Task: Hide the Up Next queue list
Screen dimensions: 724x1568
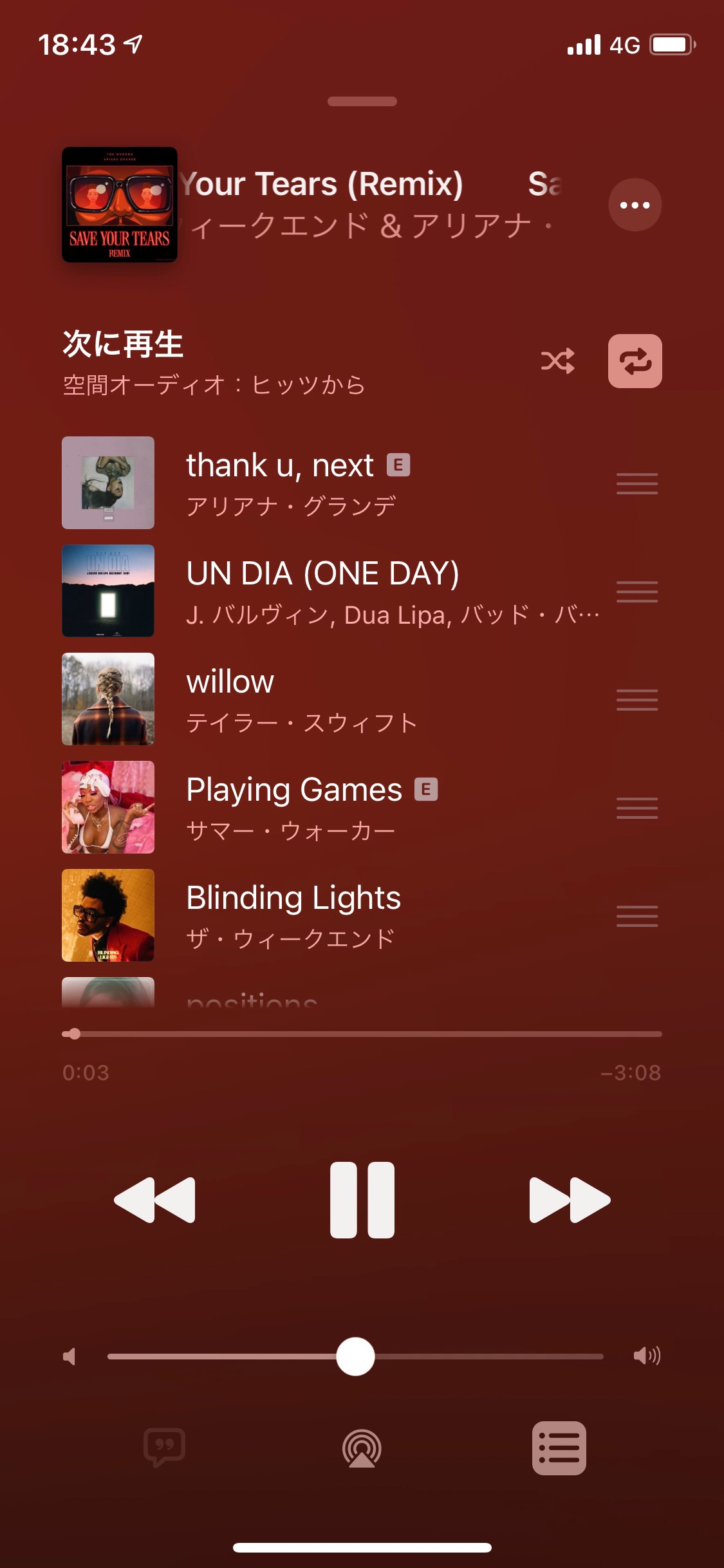Action: [x=559, y=1448]
